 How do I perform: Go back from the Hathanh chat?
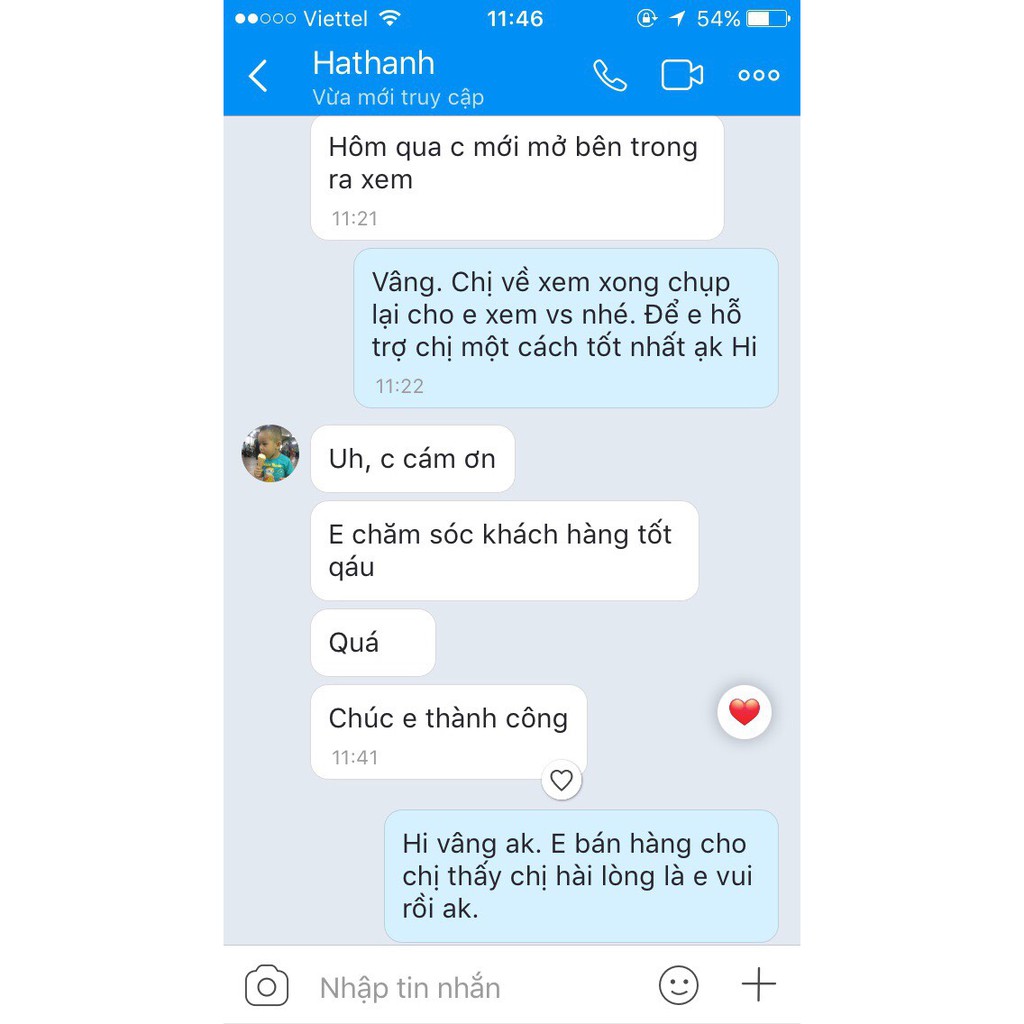258,76
